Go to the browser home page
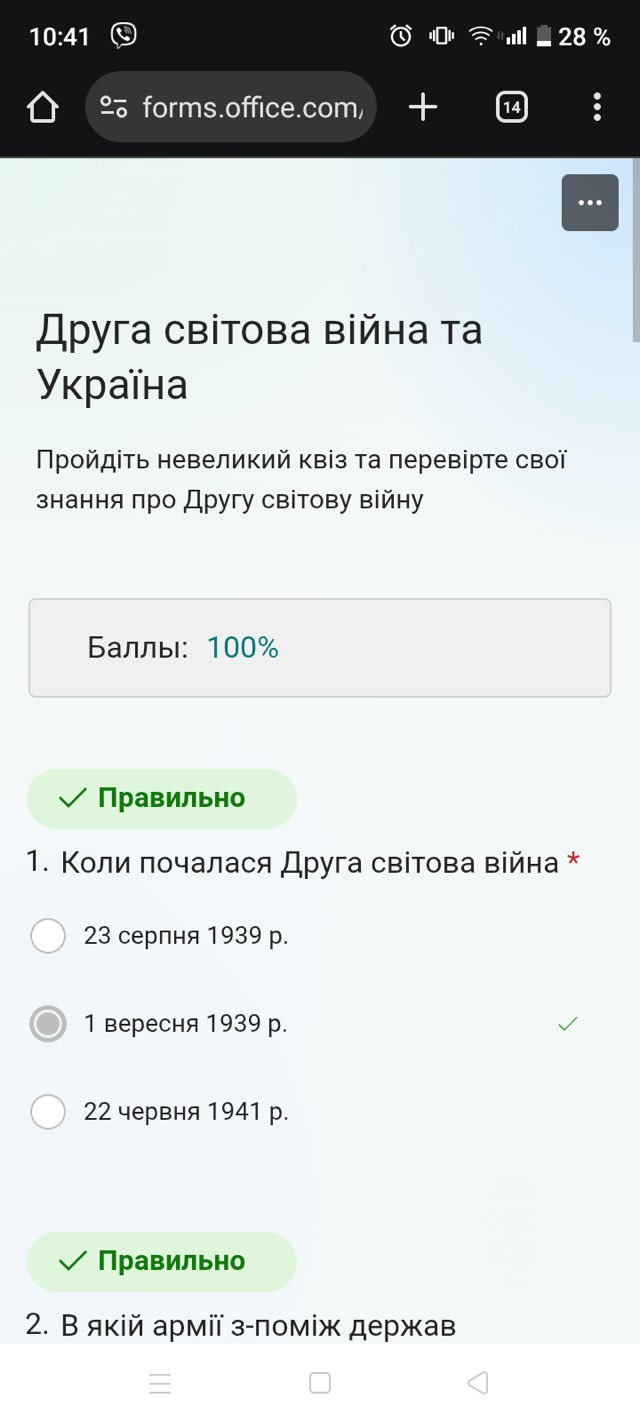 [42, 107]
